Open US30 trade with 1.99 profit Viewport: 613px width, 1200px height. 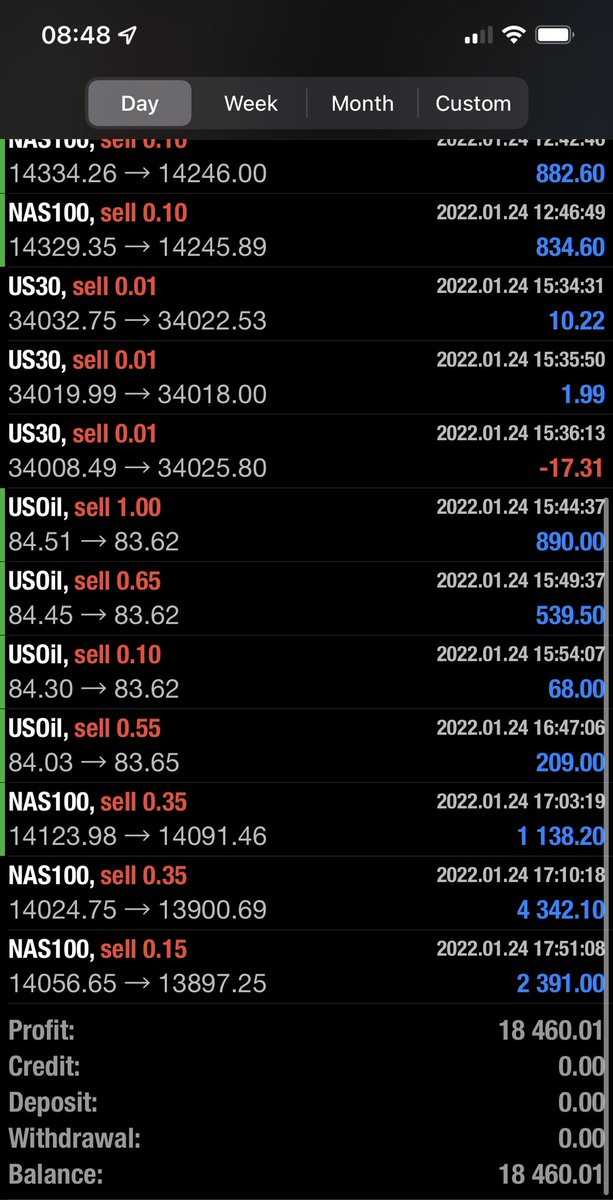306,378
